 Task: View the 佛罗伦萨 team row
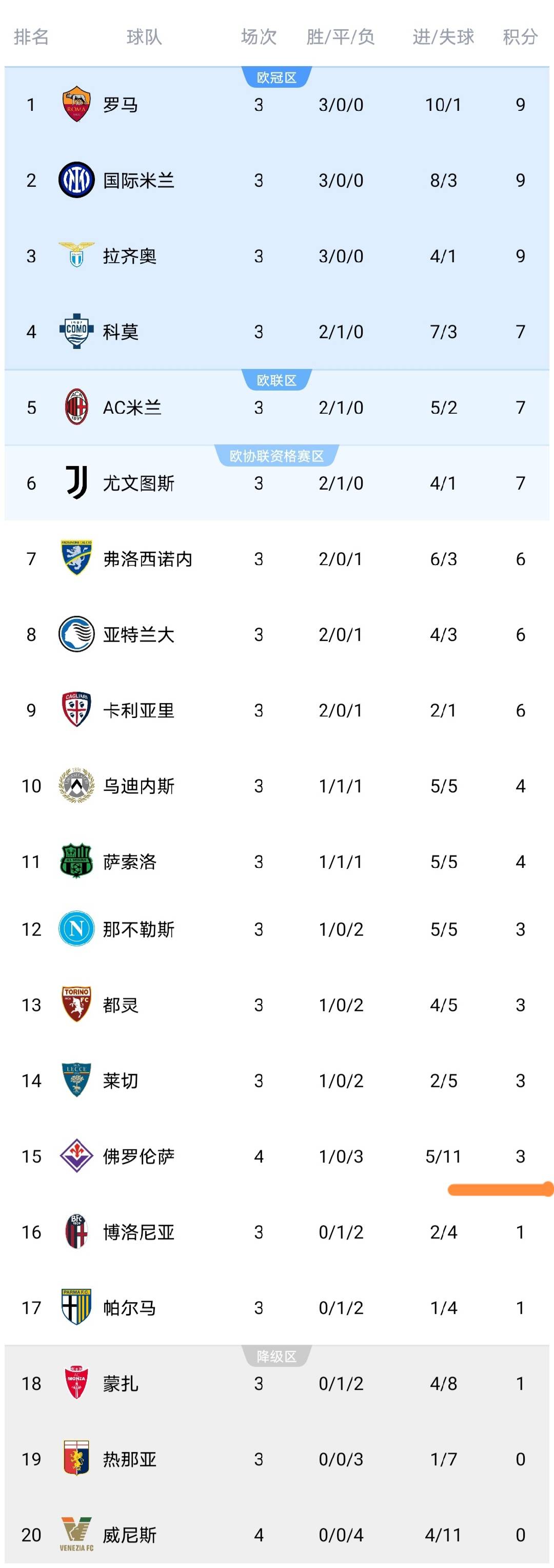pyautogui.click(x=276, y=1156)
